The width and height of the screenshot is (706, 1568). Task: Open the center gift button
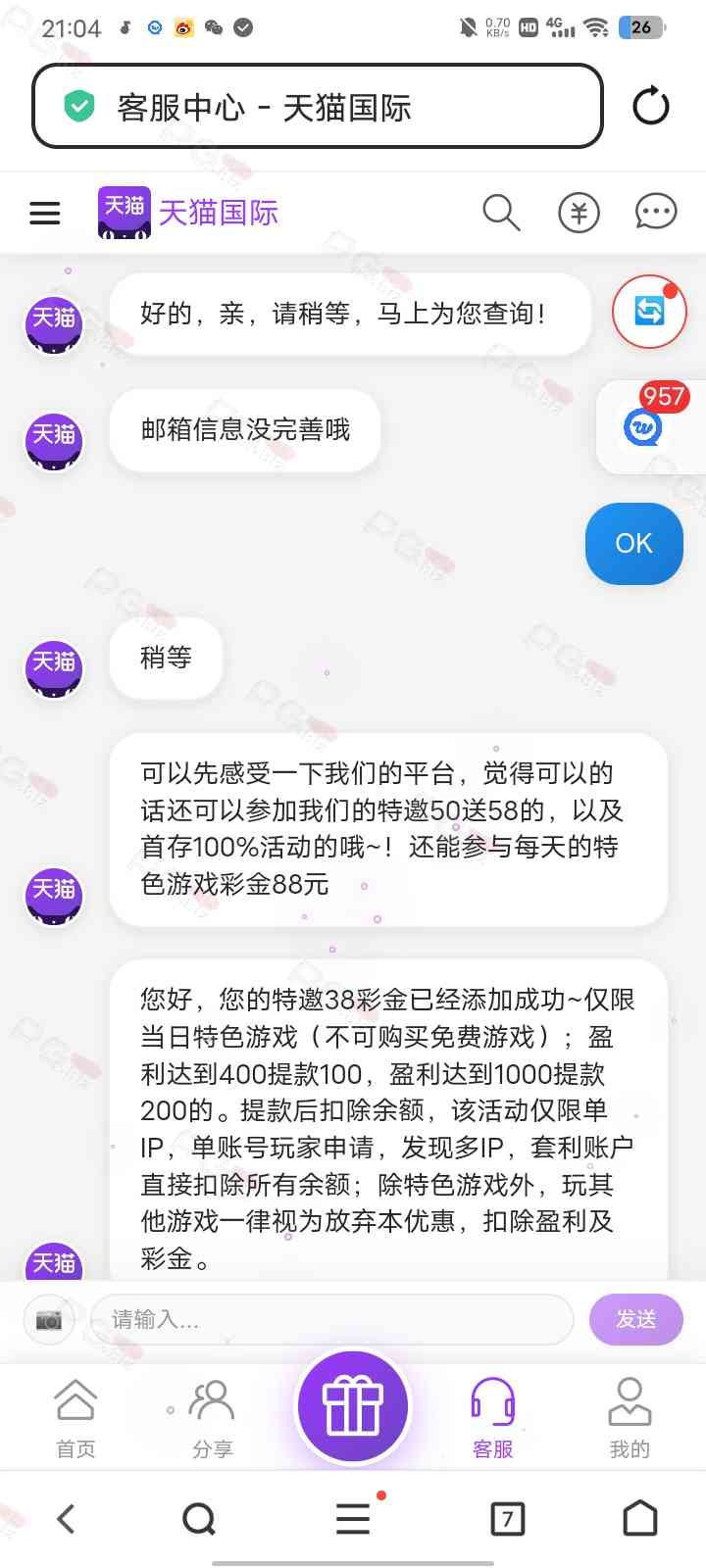(353, 1407)
